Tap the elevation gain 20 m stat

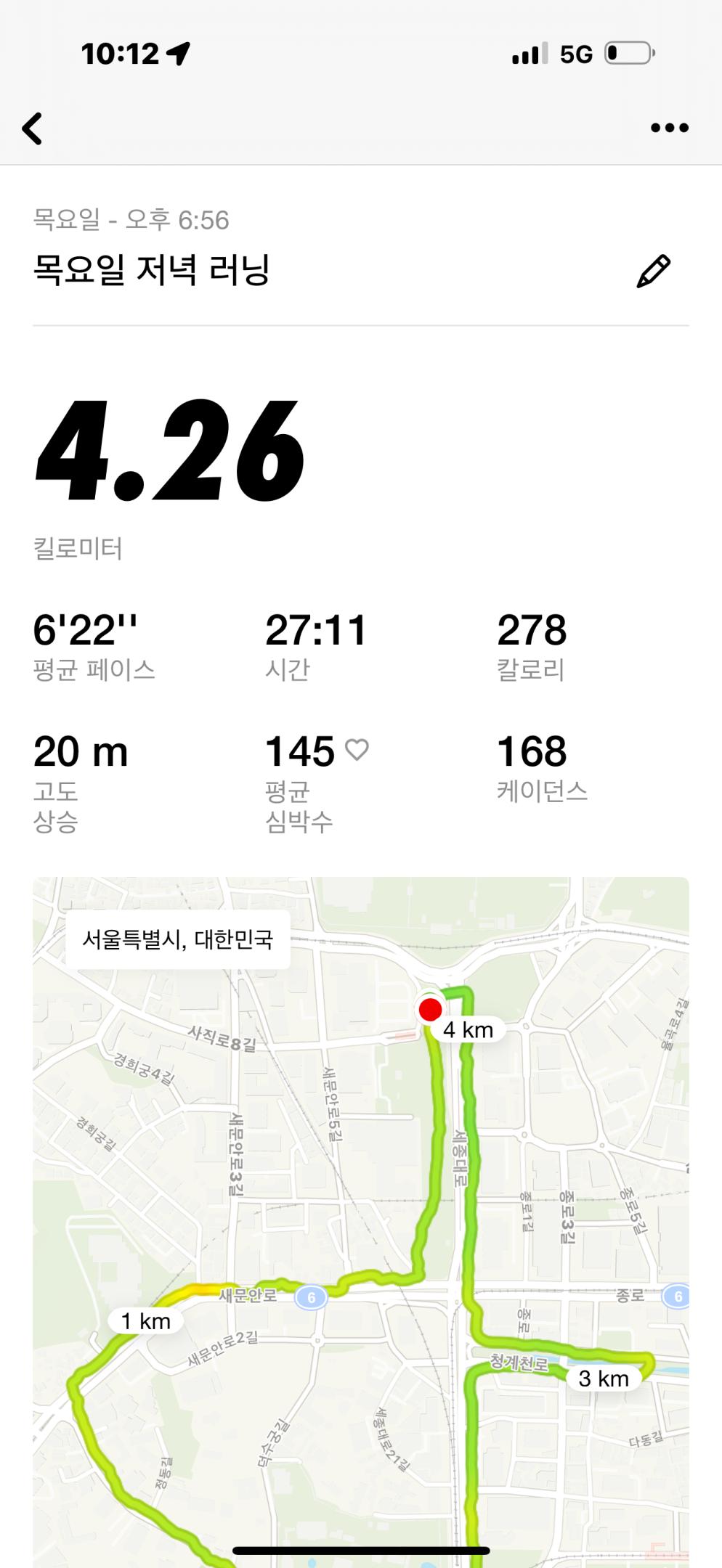coord(80,754)
